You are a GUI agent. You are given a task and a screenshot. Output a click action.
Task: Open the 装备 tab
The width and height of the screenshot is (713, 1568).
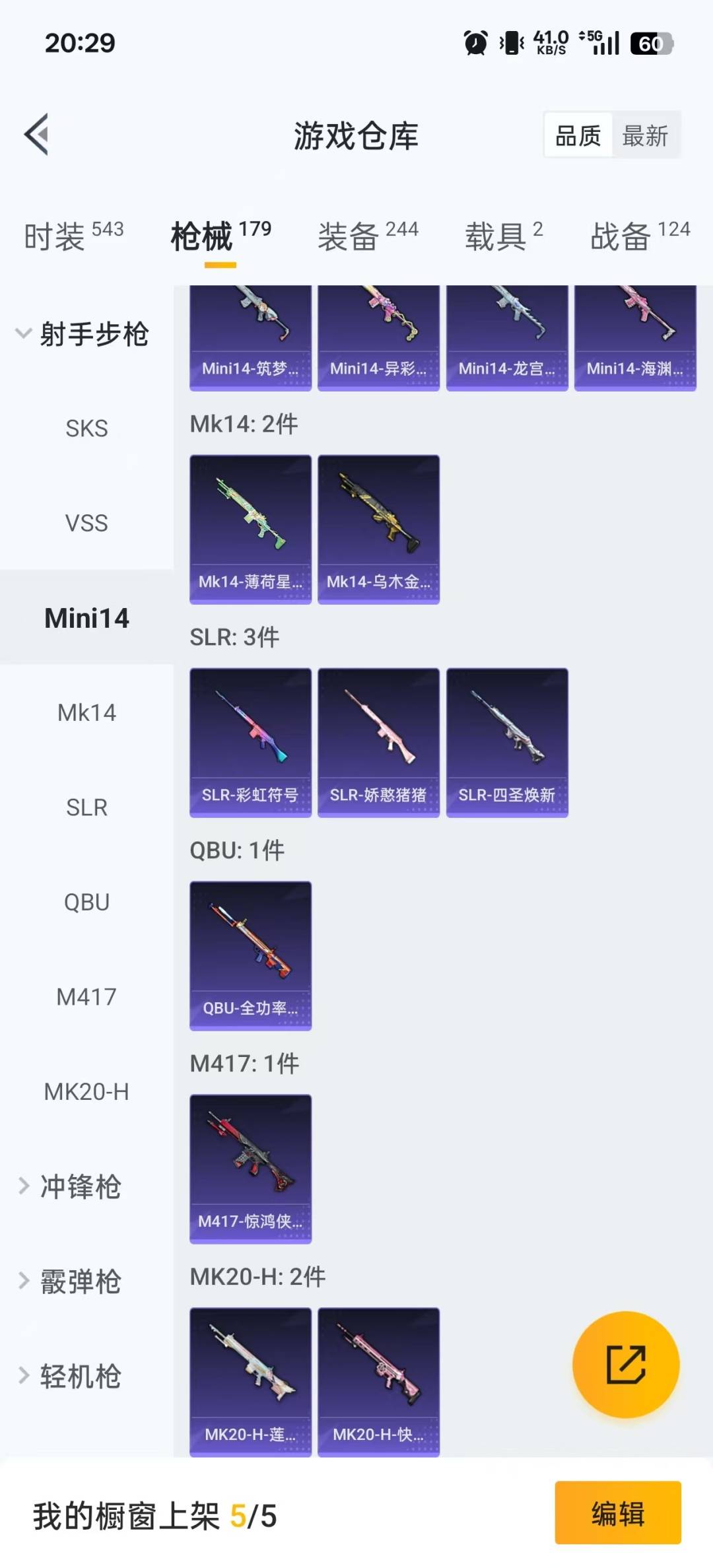[x=368, y=236]
